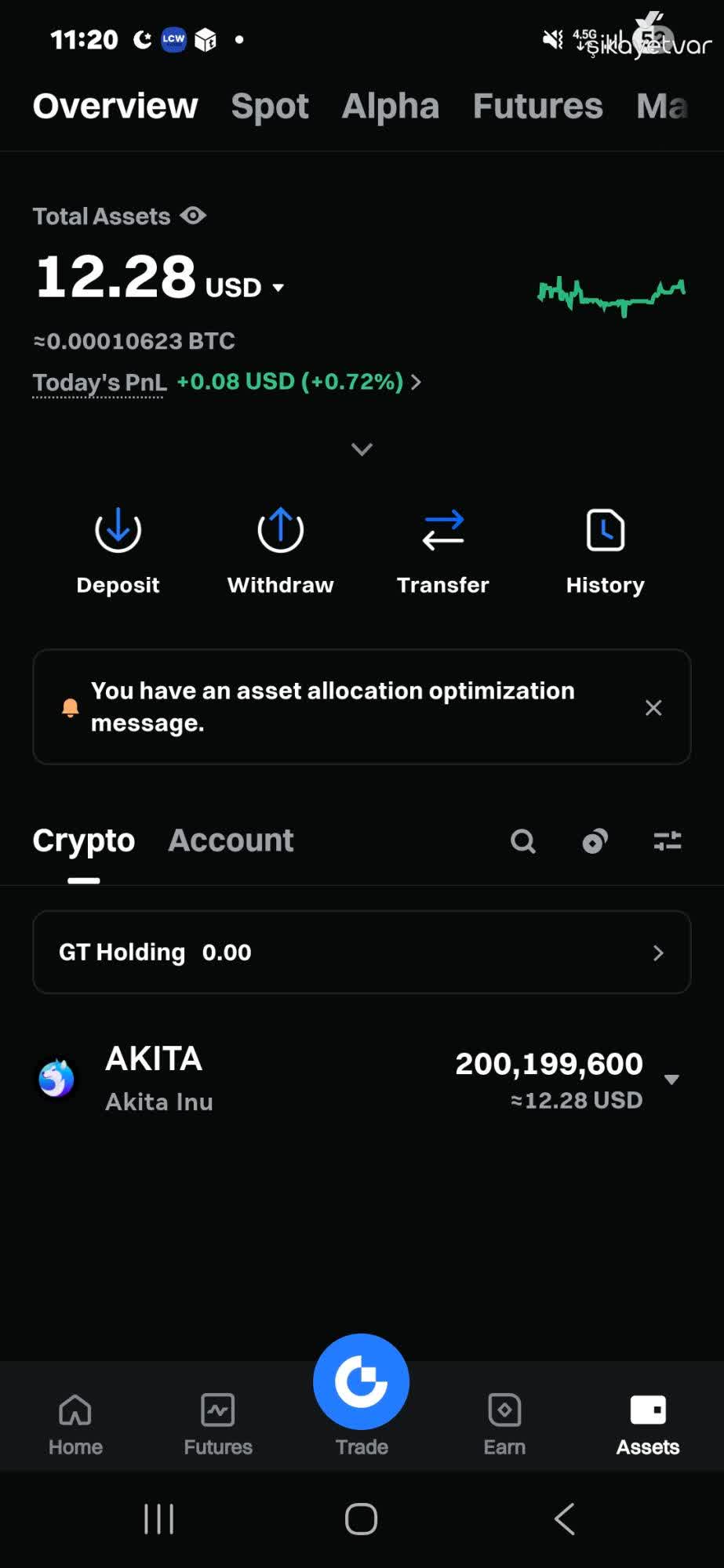Open the Account view

click(x=231, y=840)
